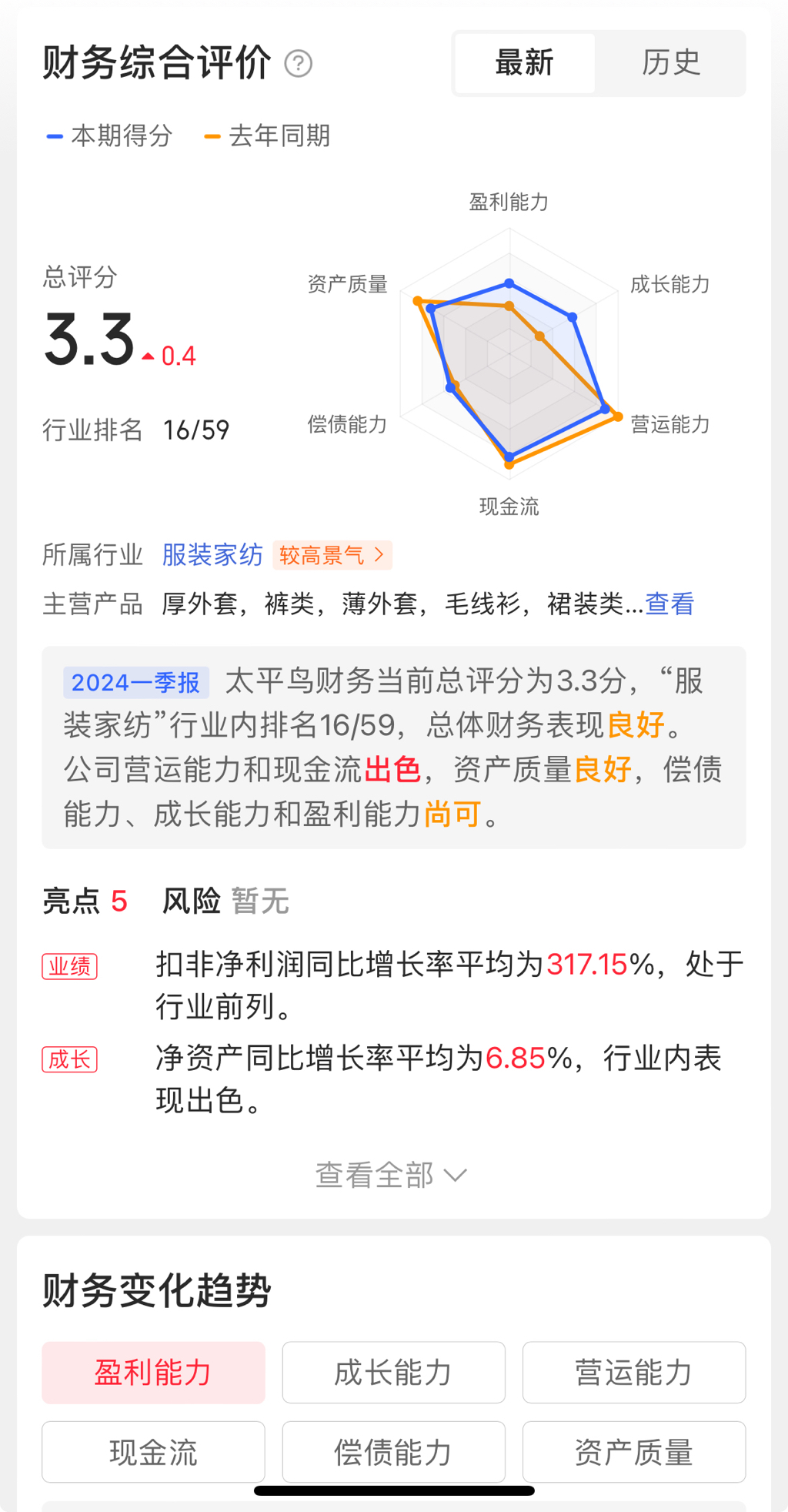Select the 最新 tab
This screenshot has height=1512, width=788.
[524, 63]
